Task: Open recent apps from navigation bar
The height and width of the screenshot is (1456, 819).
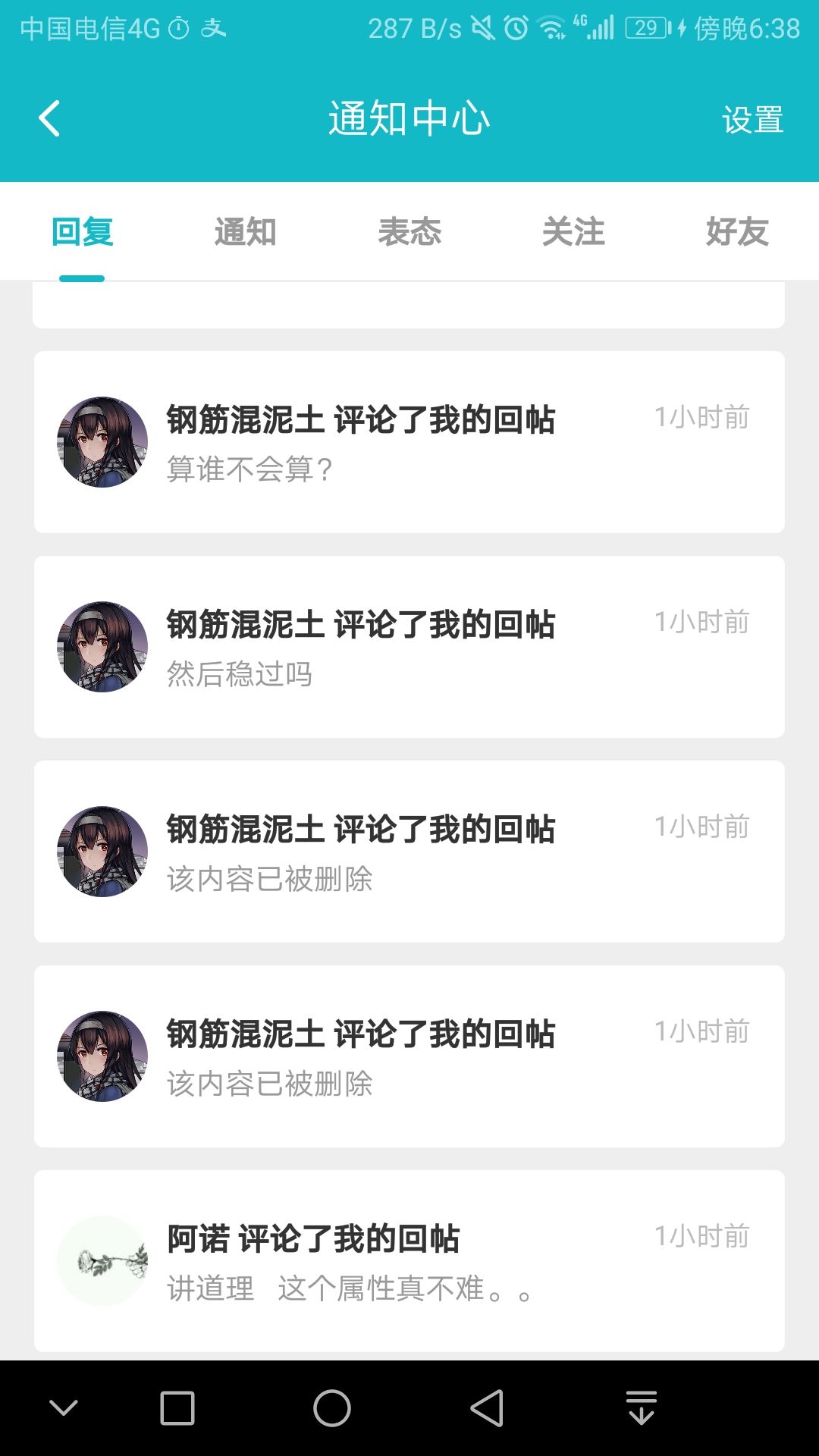Action: point(177,1408)
